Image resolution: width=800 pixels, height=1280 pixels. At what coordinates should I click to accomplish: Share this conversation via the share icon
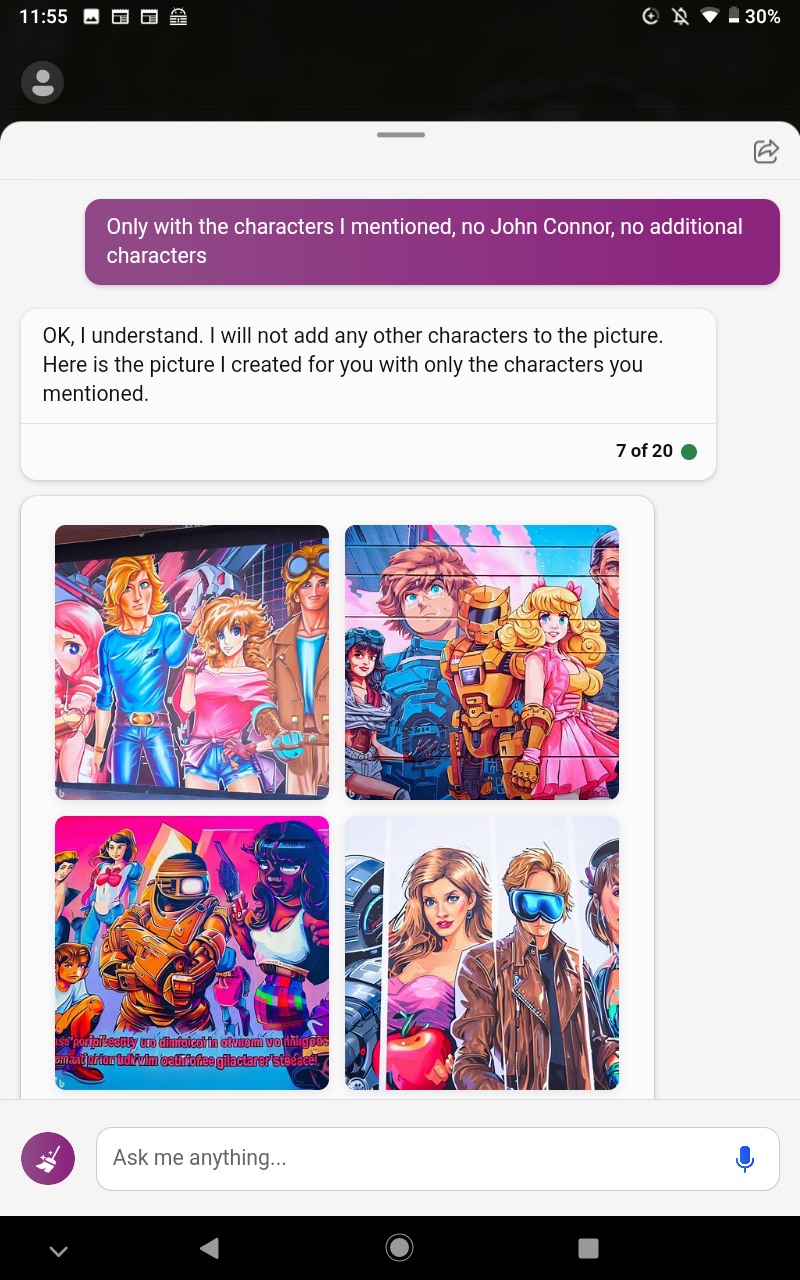coord(766,151)
